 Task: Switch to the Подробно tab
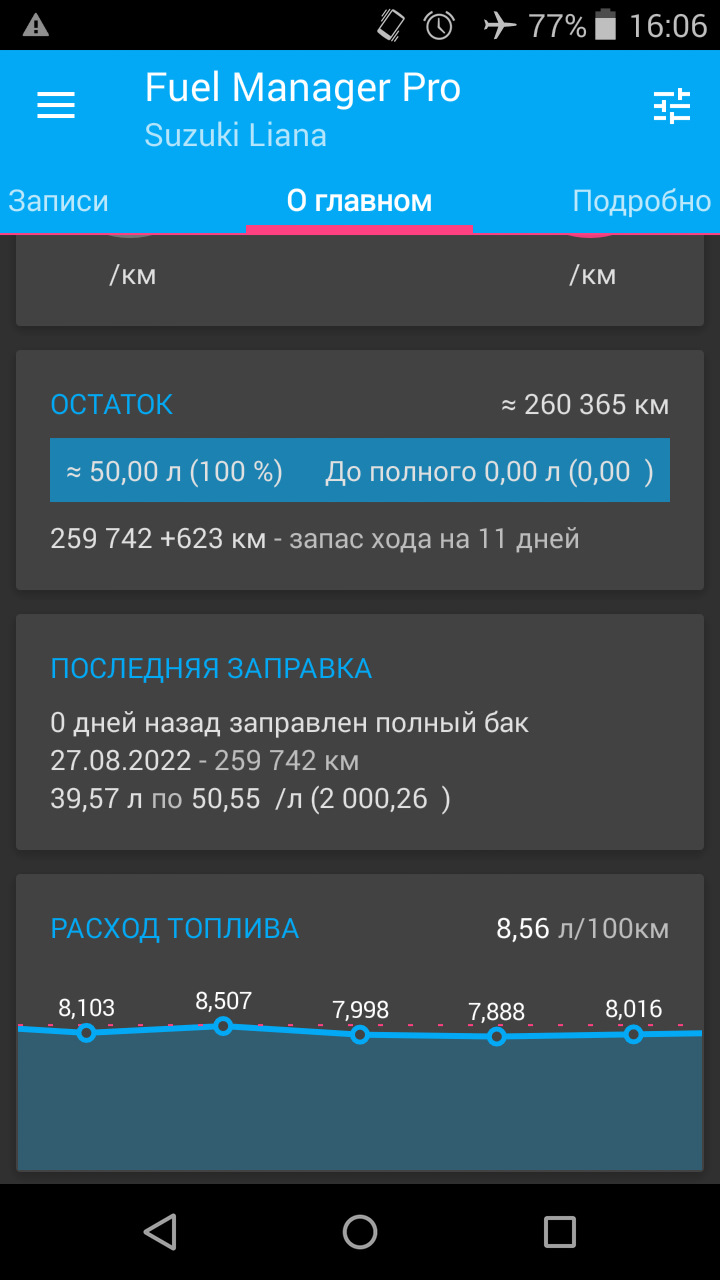click(642, 200)
